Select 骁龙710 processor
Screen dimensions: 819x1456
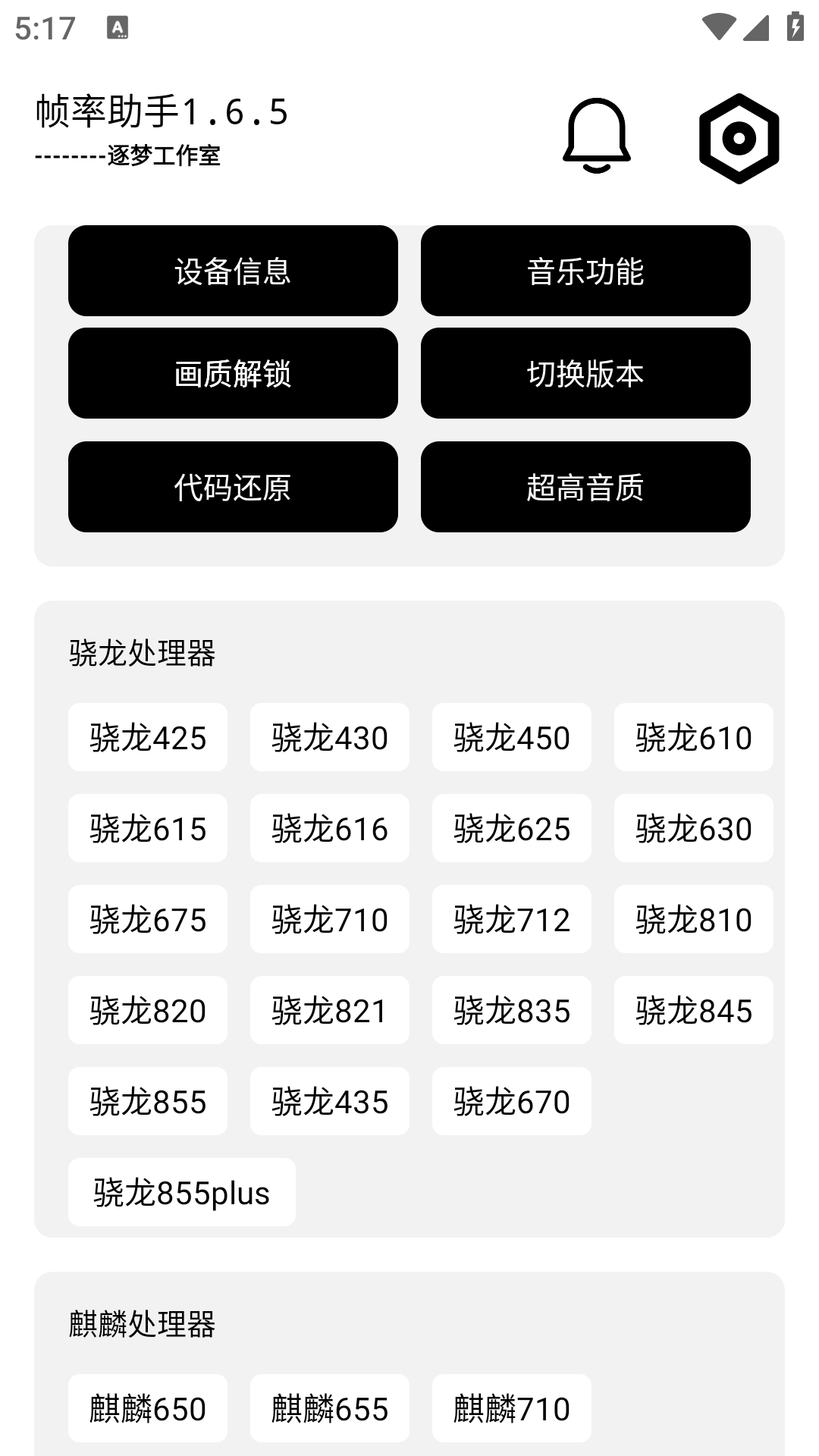pyautogui.click(x=329, y=919)
